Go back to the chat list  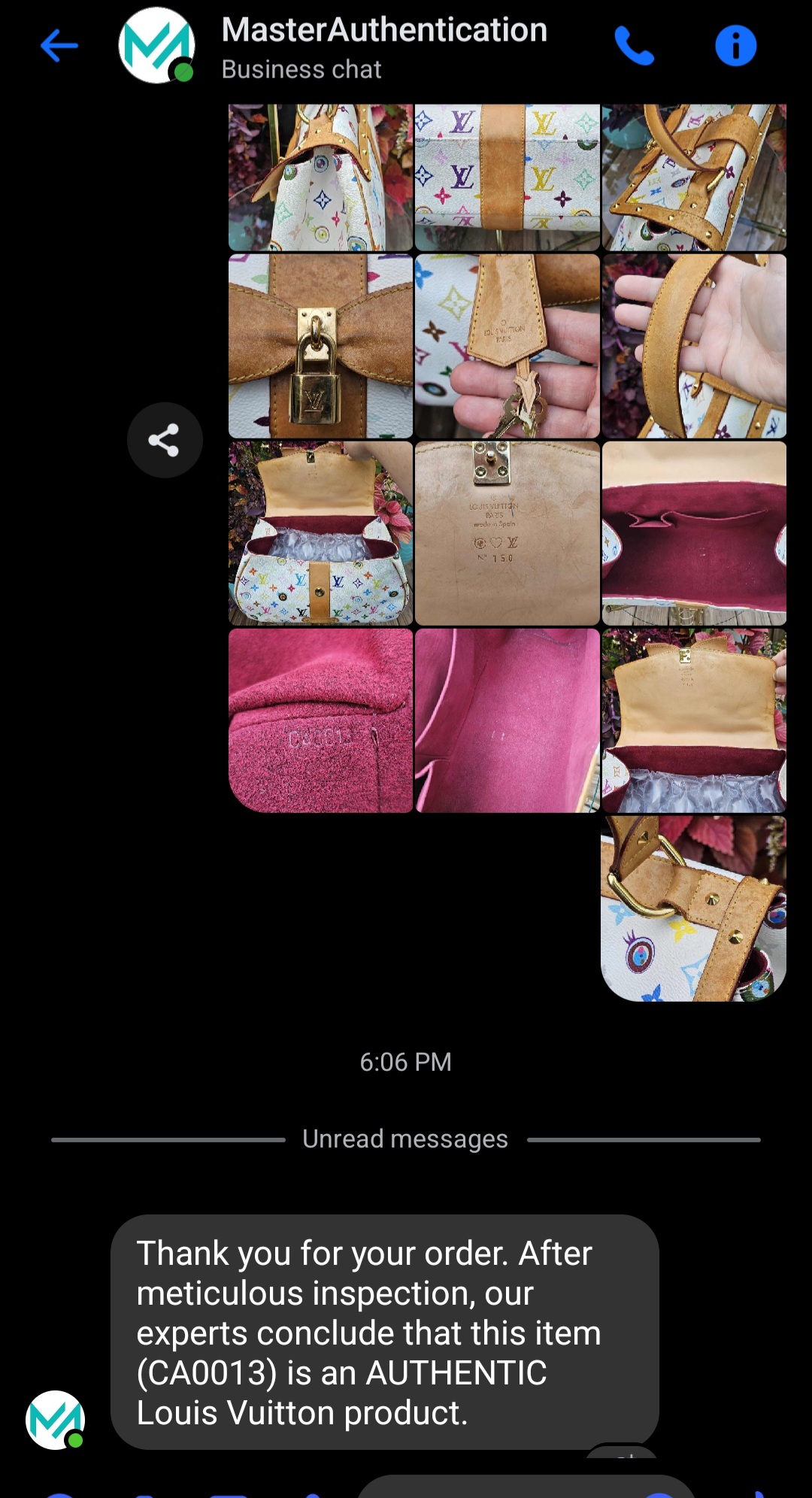[59, 46]
